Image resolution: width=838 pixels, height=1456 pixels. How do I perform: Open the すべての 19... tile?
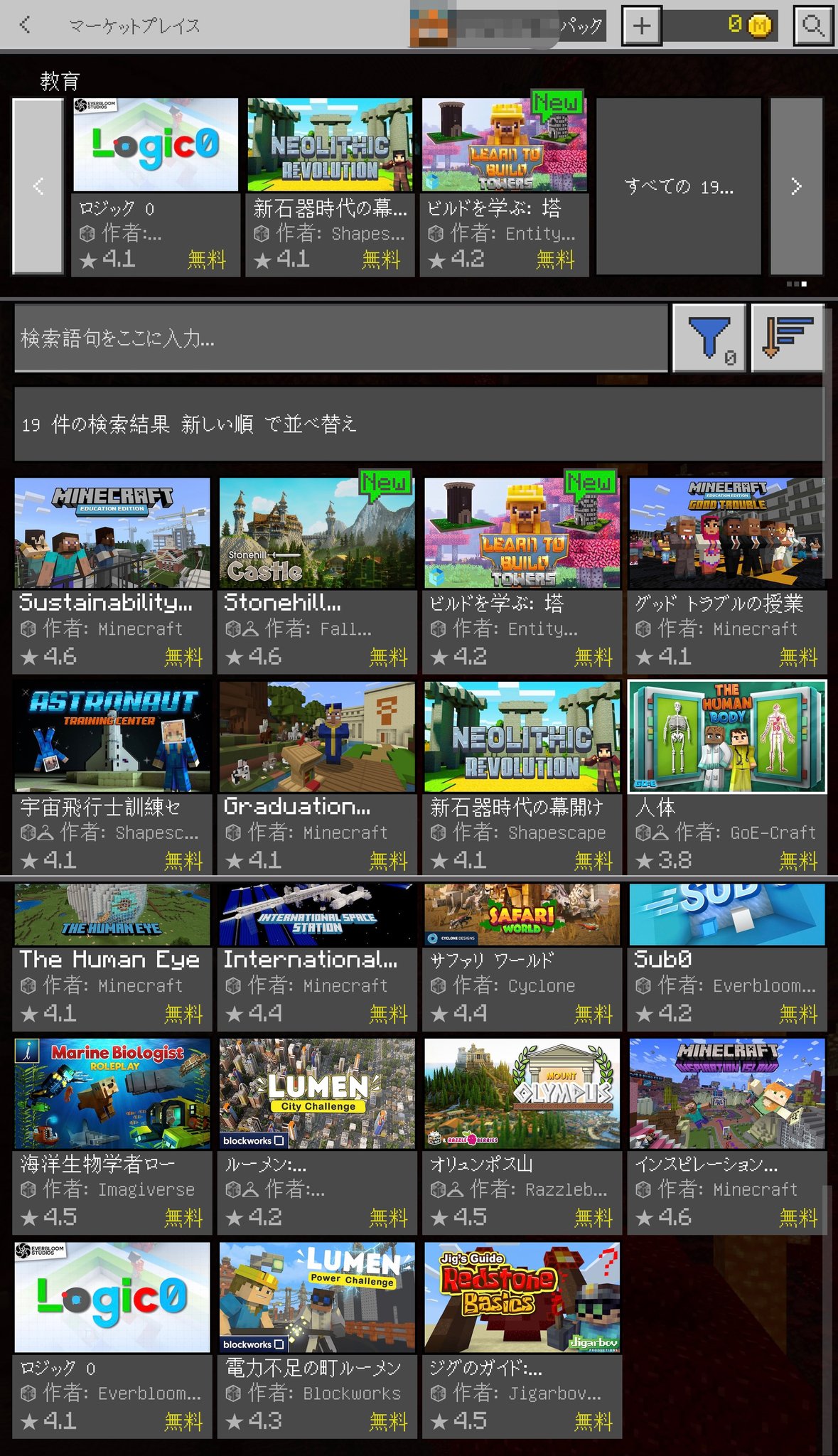tap(678, 186)
